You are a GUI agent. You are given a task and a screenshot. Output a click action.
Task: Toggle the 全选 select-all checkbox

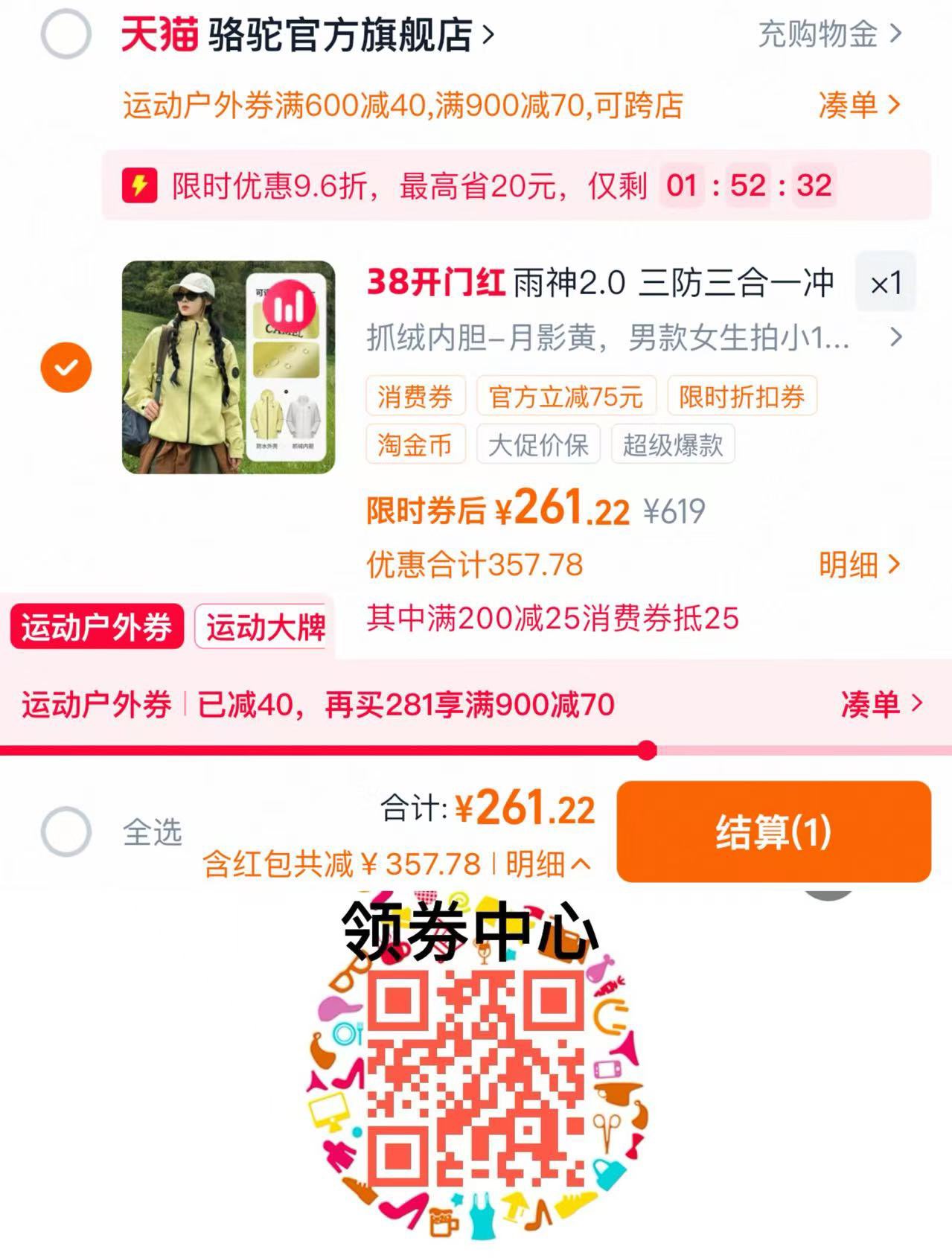tap(66, 831)
